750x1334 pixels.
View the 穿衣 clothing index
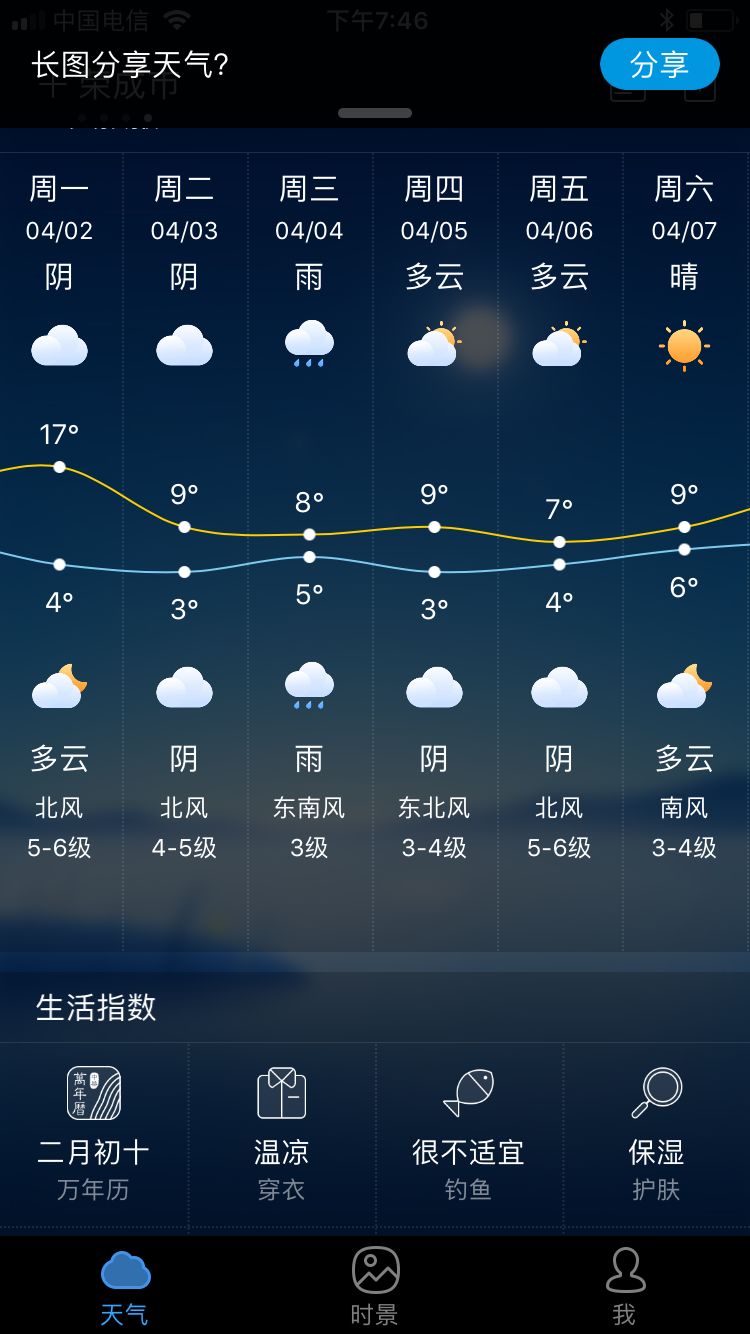281,1132
